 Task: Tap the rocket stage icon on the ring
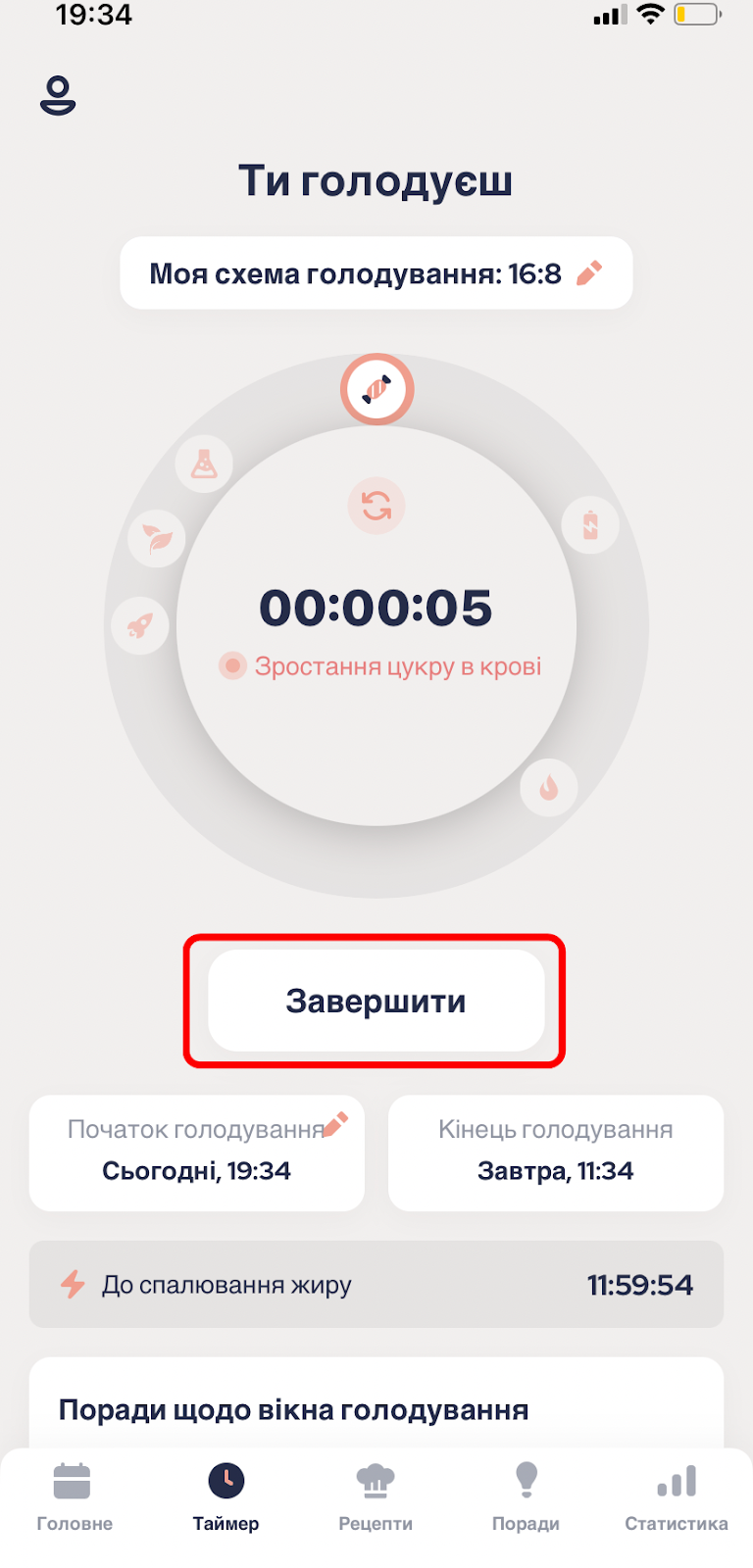click(x=139, y=625)
